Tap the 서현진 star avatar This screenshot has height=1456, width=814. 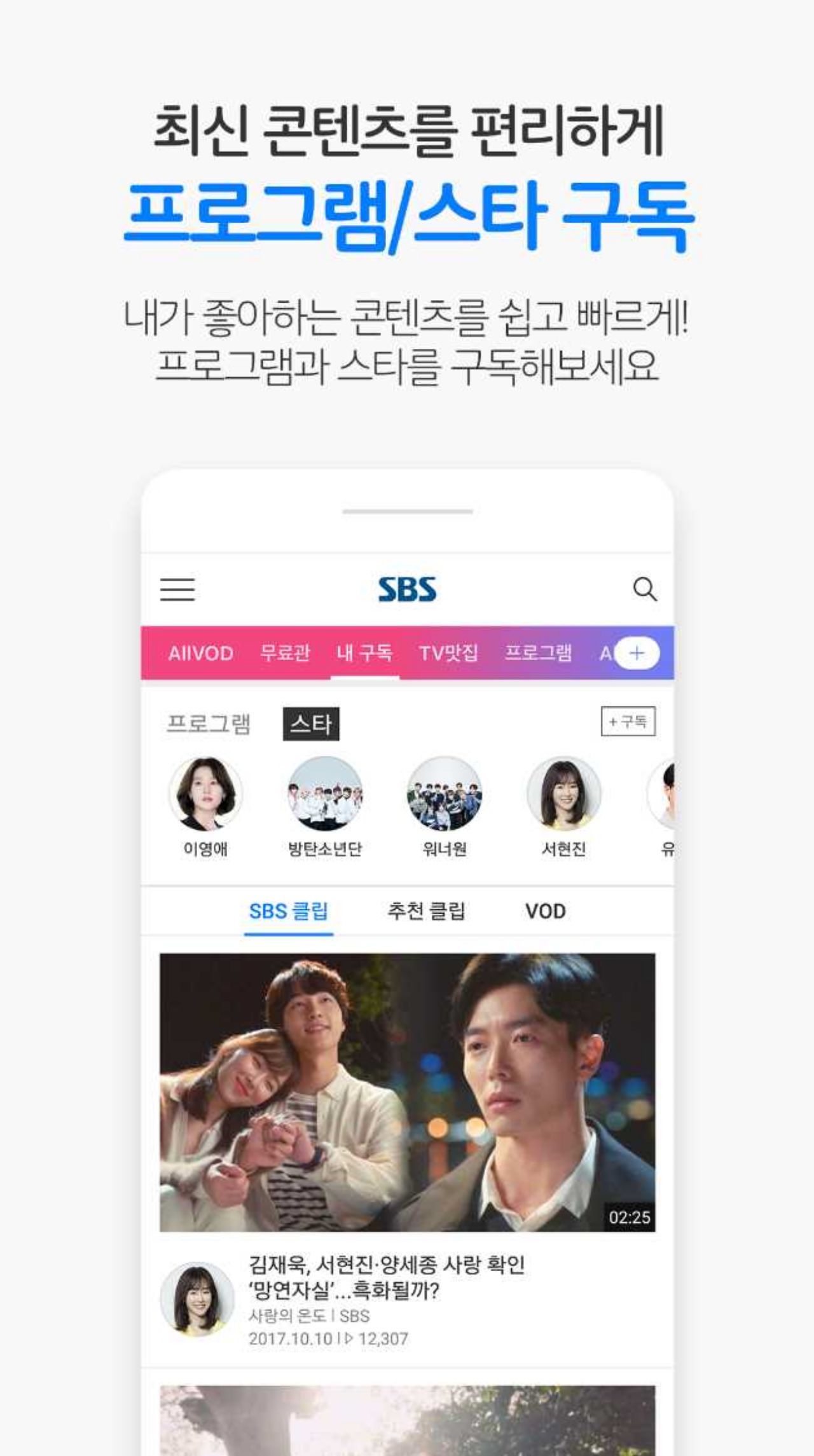coord(559,795)
